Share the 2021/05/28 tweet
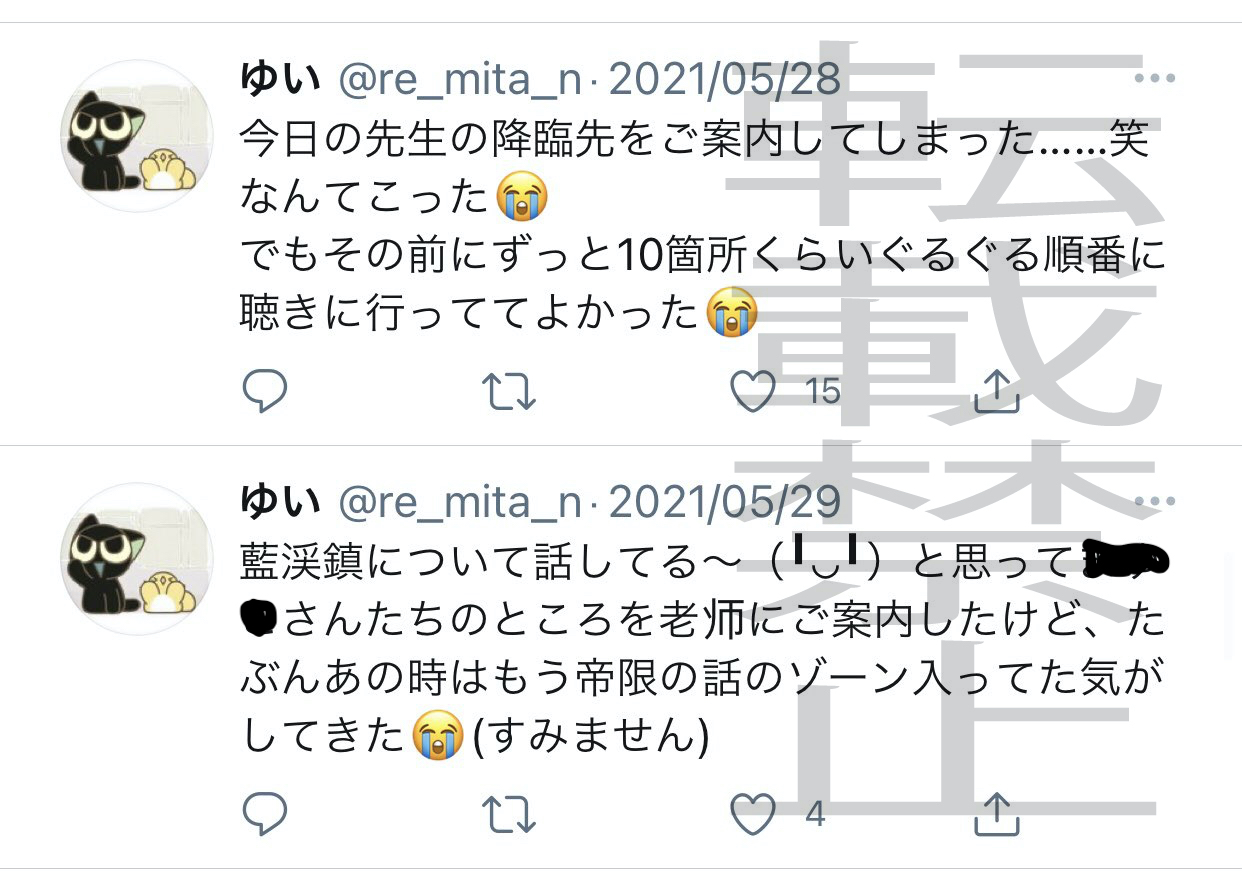 pyautogui.click(x=997, y=392)
